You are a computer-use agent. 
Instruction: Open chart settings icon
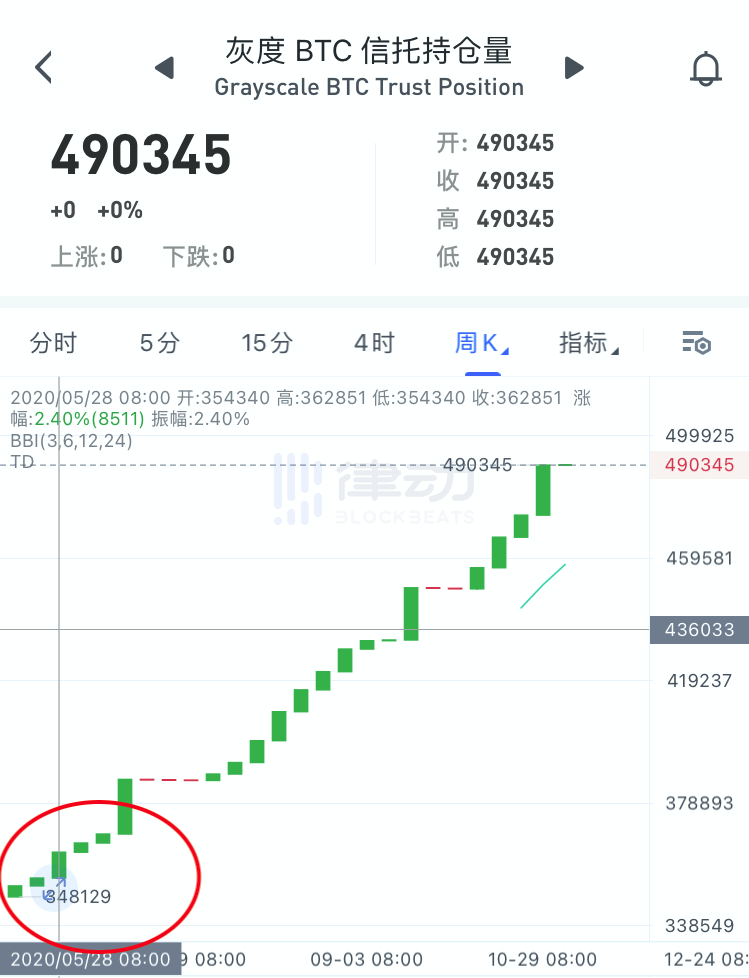[696, 343]
